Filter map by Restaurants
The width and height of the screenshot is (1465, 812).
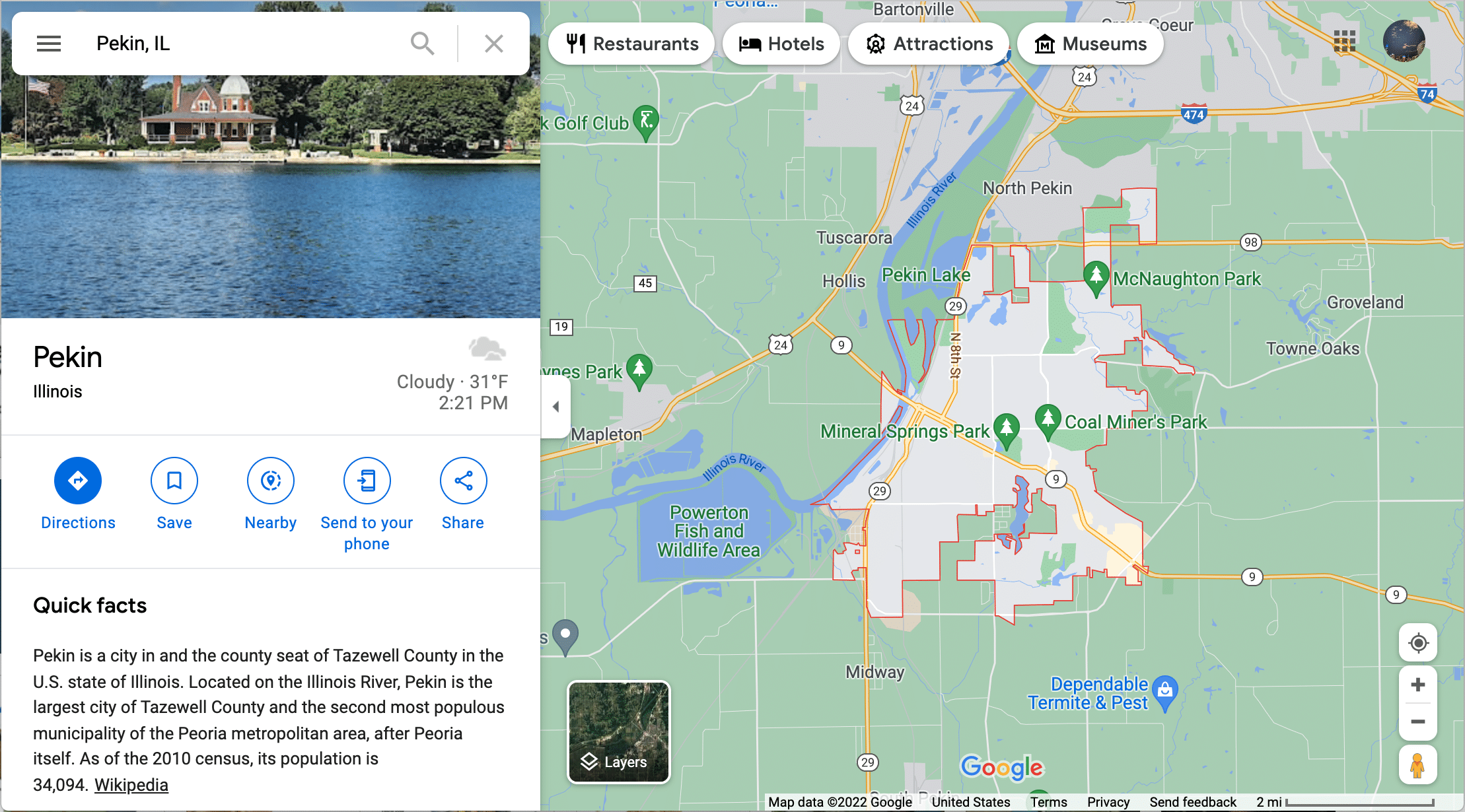pos(632,44)
